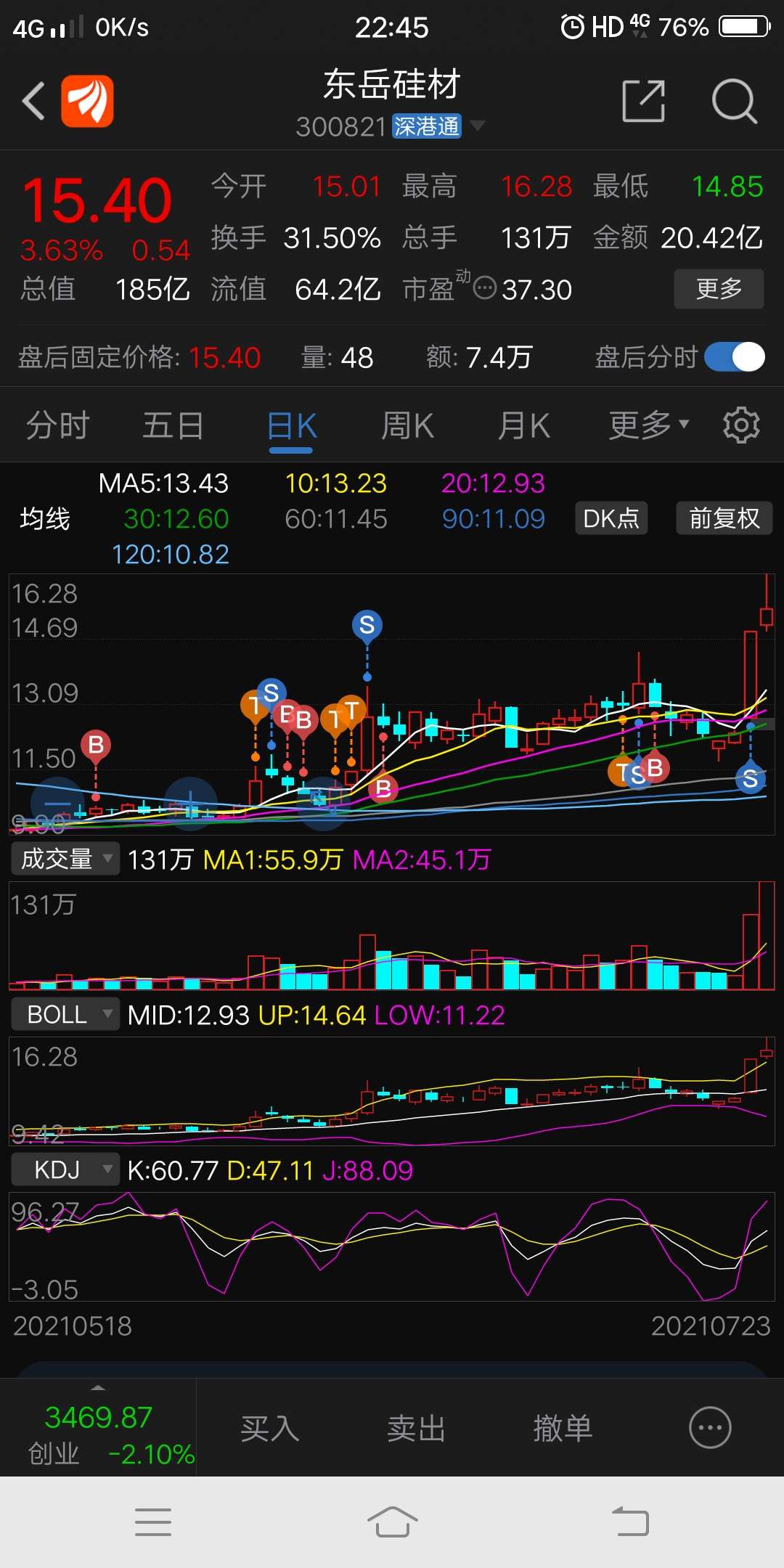Switch to the 周K tab
784x1568 pixels.
[x=407, y=425]
